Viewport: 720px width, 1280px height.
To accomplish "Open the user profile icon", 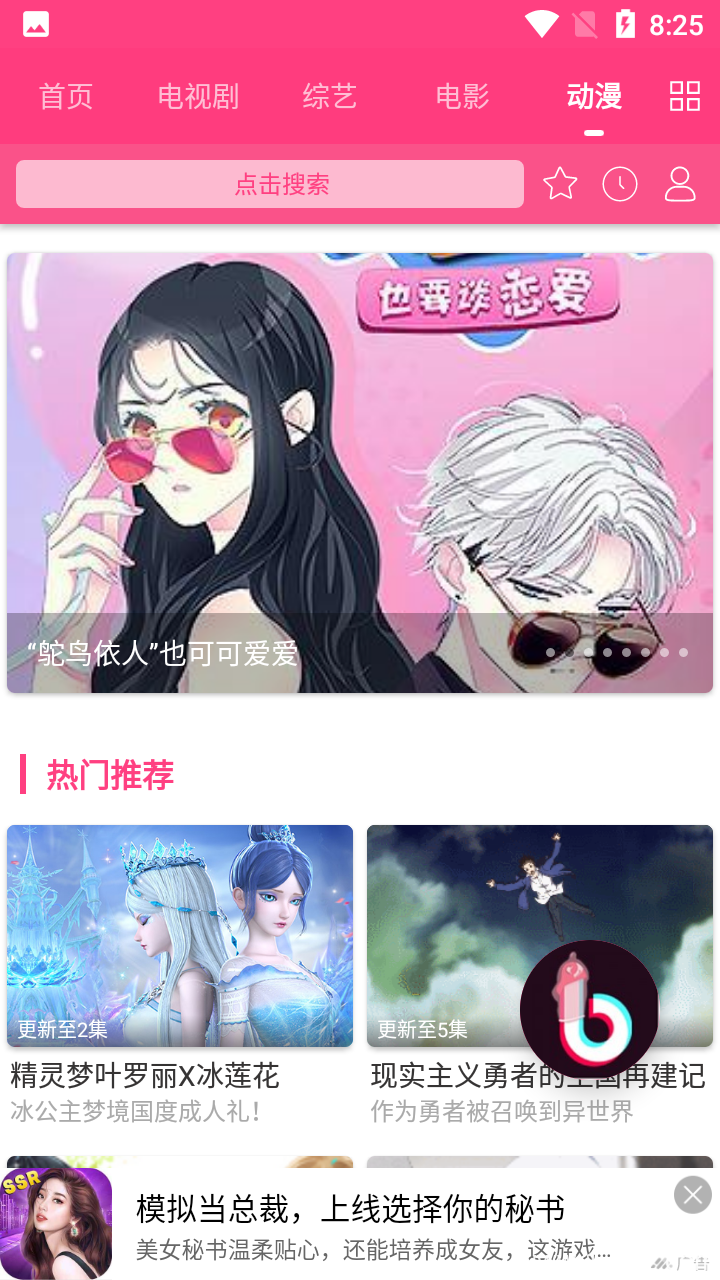I will (680, 184).
